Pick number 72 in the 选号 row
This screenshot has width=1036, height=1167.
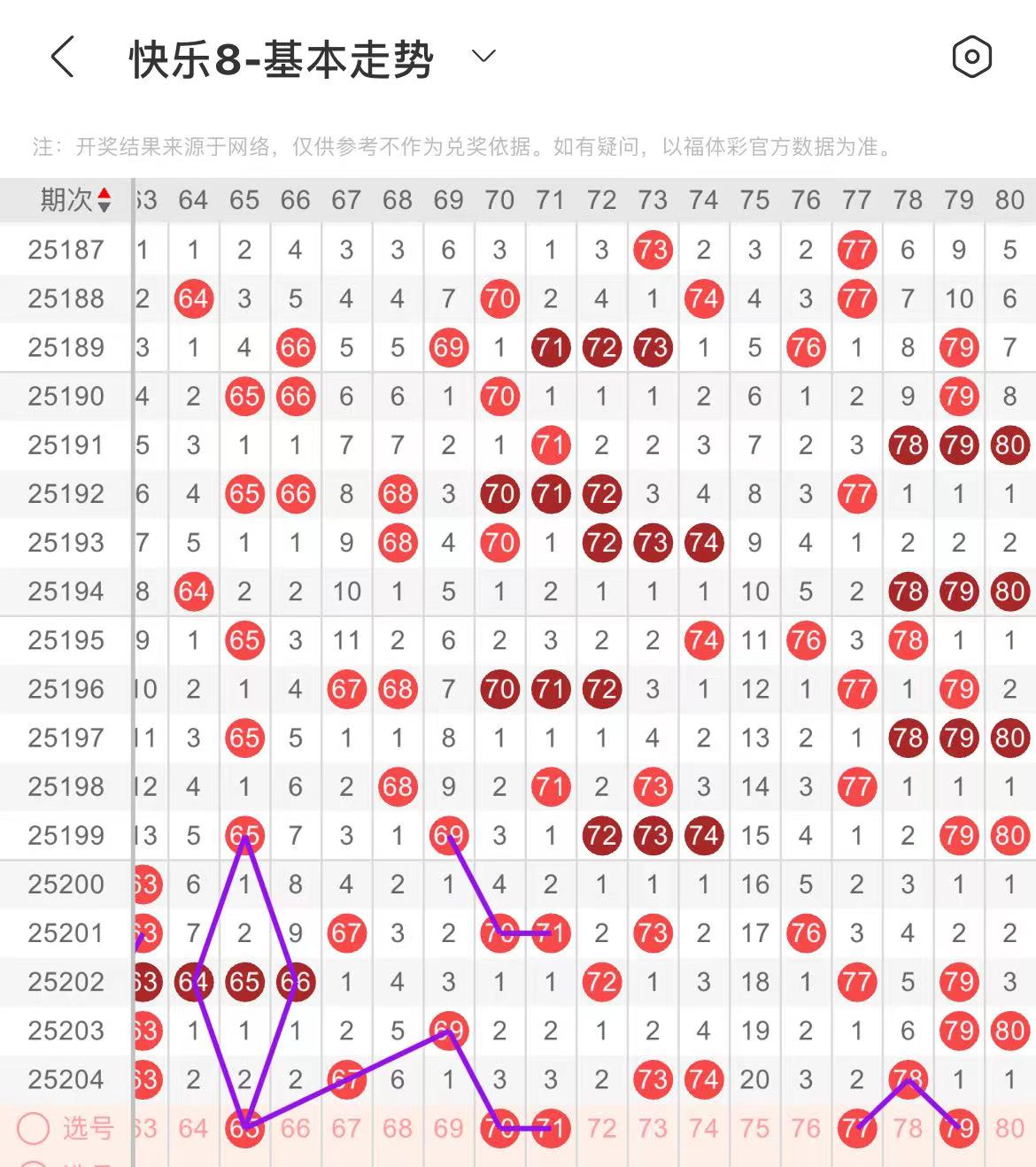point(601,1129)
